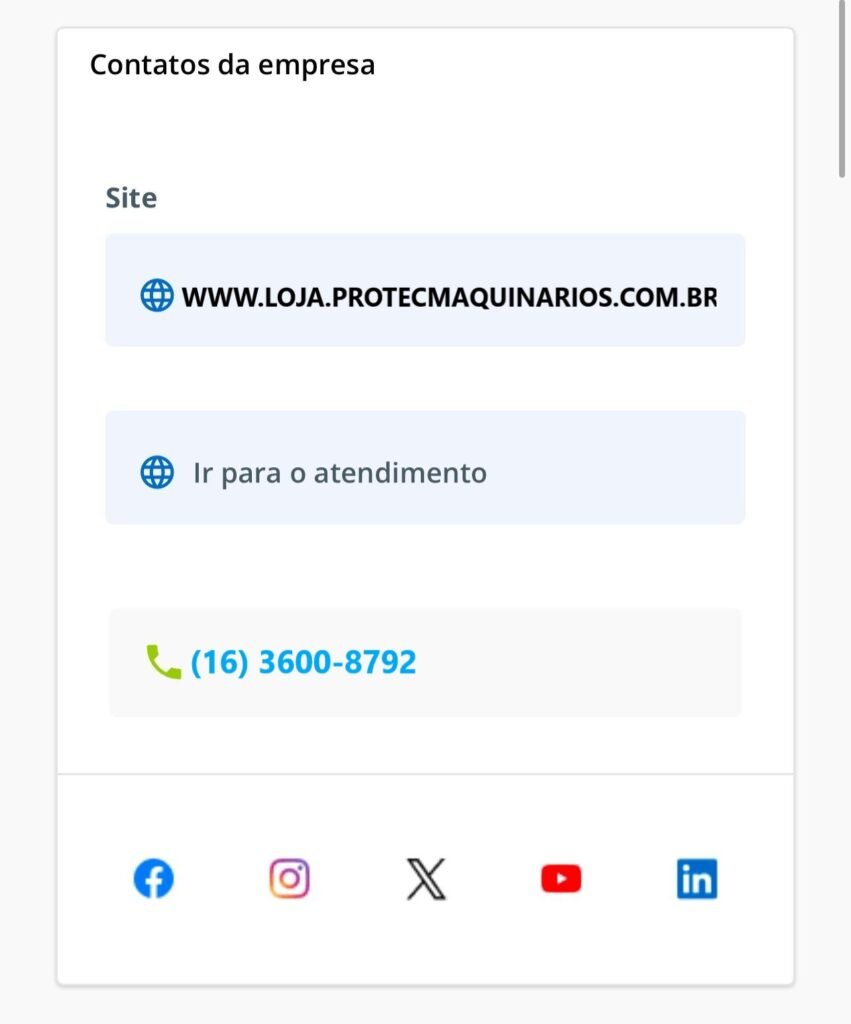This screenshot has width=851, height=1024.
Task: Open the company's LinkedIn page
Action: 697,879
